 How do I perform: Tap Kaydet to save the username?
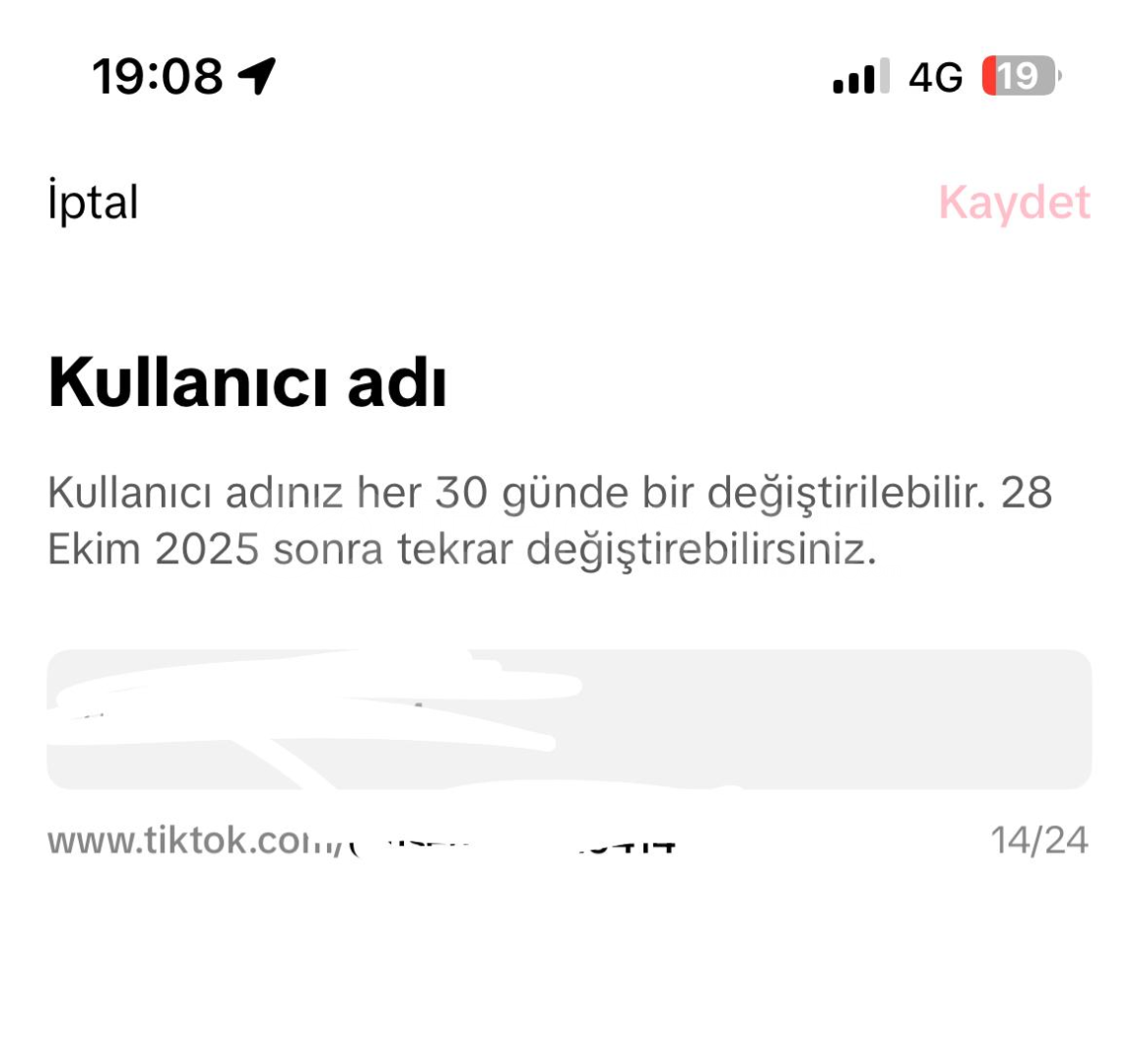pyautogui.click(x=1014, y=203)
